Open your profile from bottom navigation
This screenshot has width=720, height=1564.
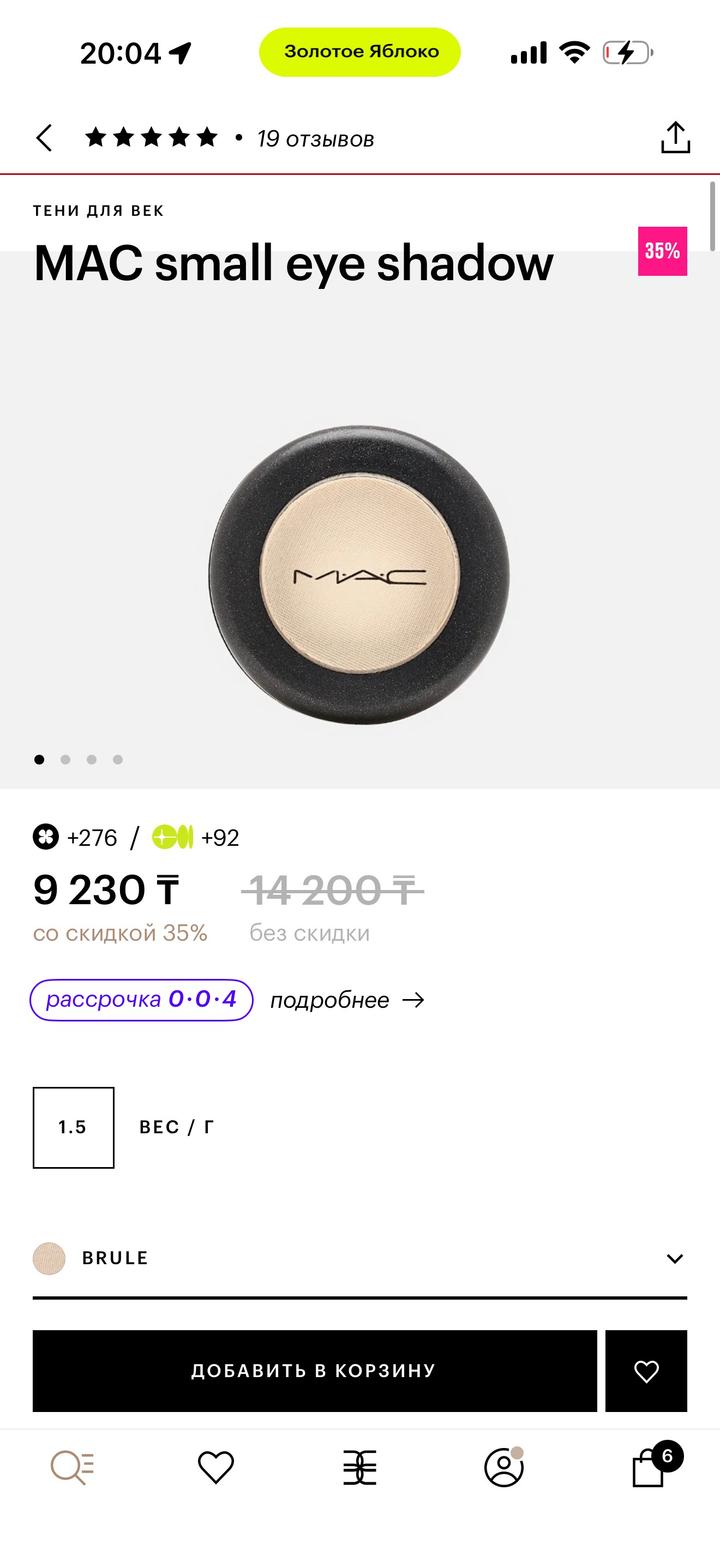tap(504, 1467)
